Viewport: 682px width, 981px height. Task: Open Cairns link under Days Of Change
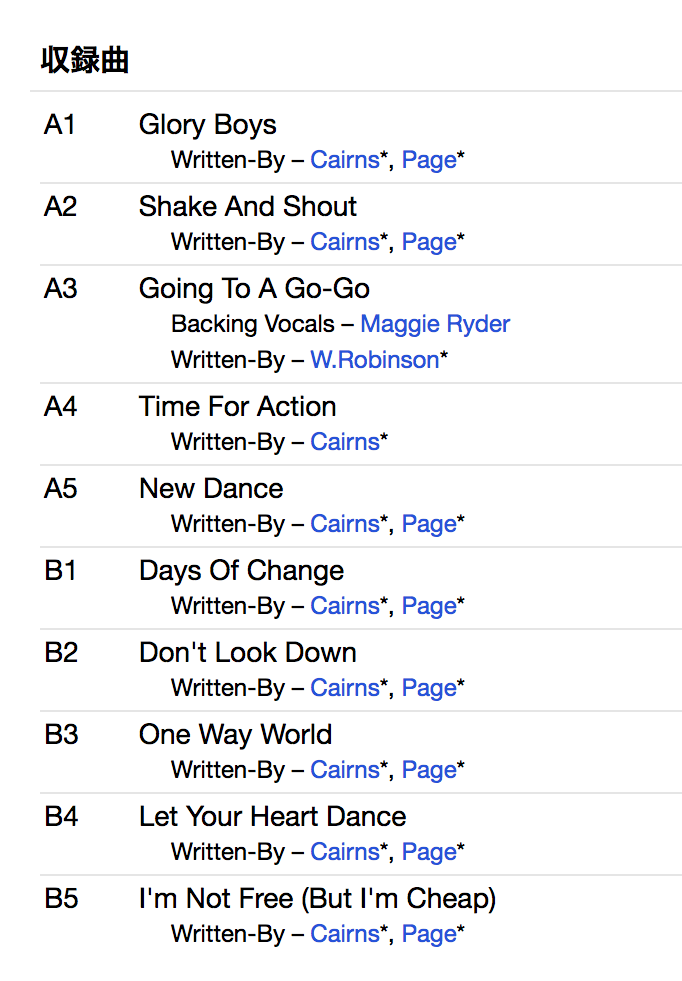pyautogui.click(x=344, y=606)
